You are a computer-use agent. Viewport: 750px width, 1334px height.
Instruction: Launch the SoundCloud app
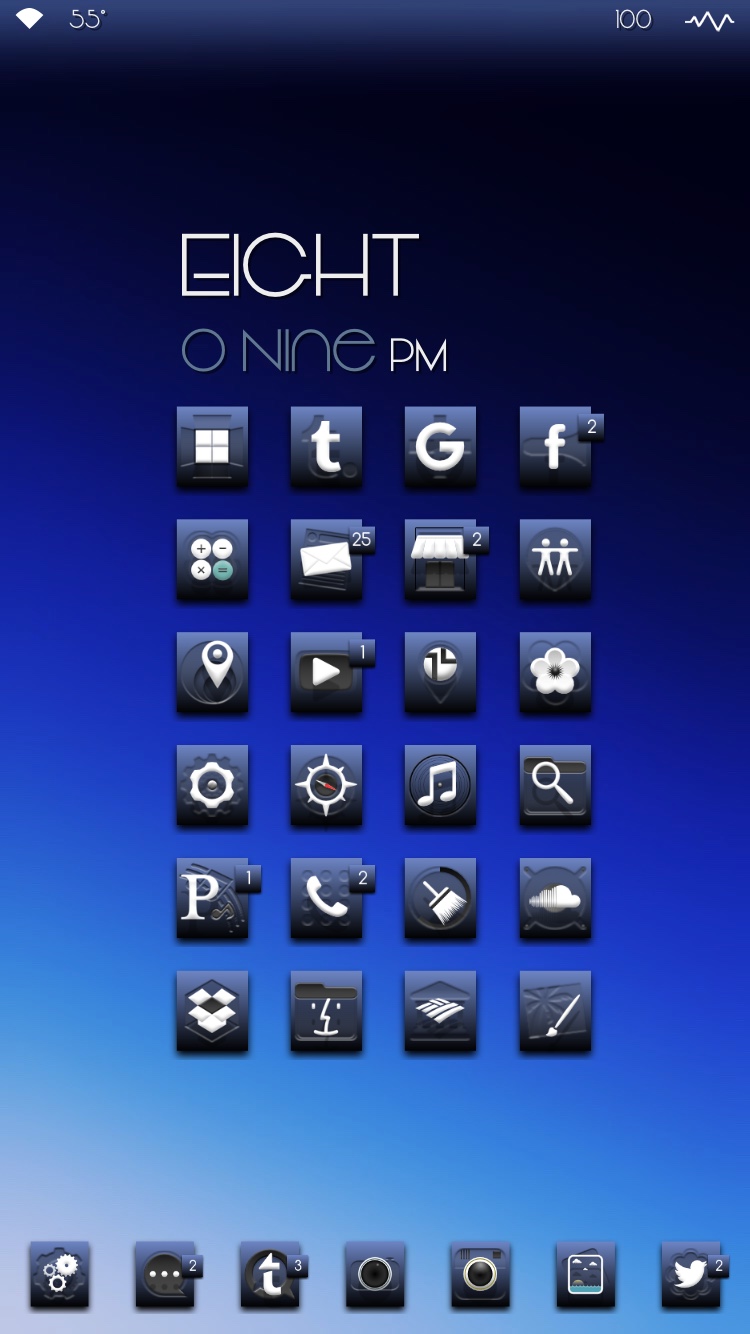tap(555, 898)
